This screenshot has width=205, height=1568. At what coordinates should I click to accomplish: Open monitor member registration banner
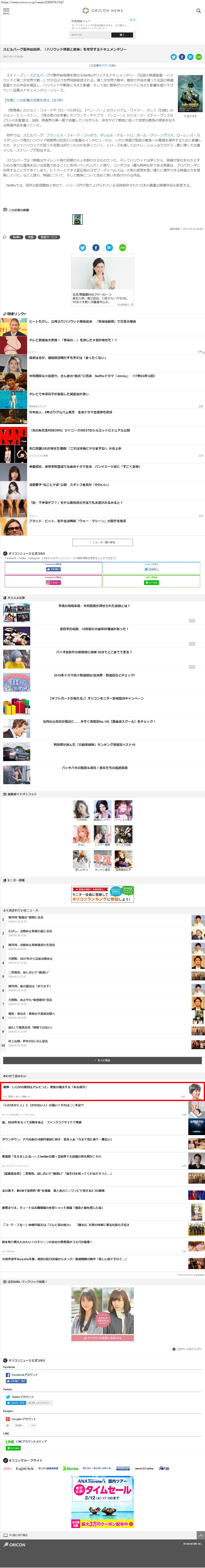pos(102,894)
